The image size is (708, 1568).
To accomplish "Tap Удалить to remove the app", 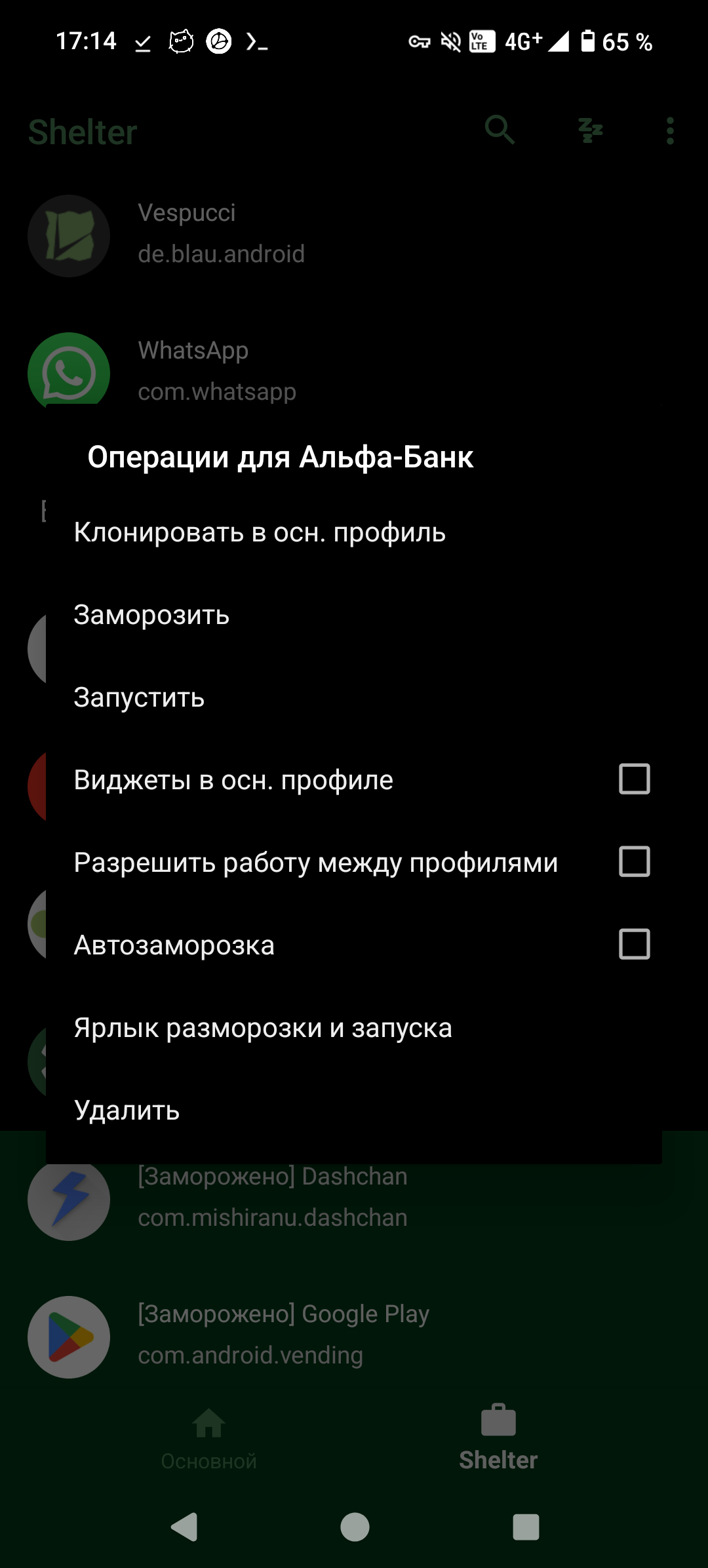I will (353, 1110).
